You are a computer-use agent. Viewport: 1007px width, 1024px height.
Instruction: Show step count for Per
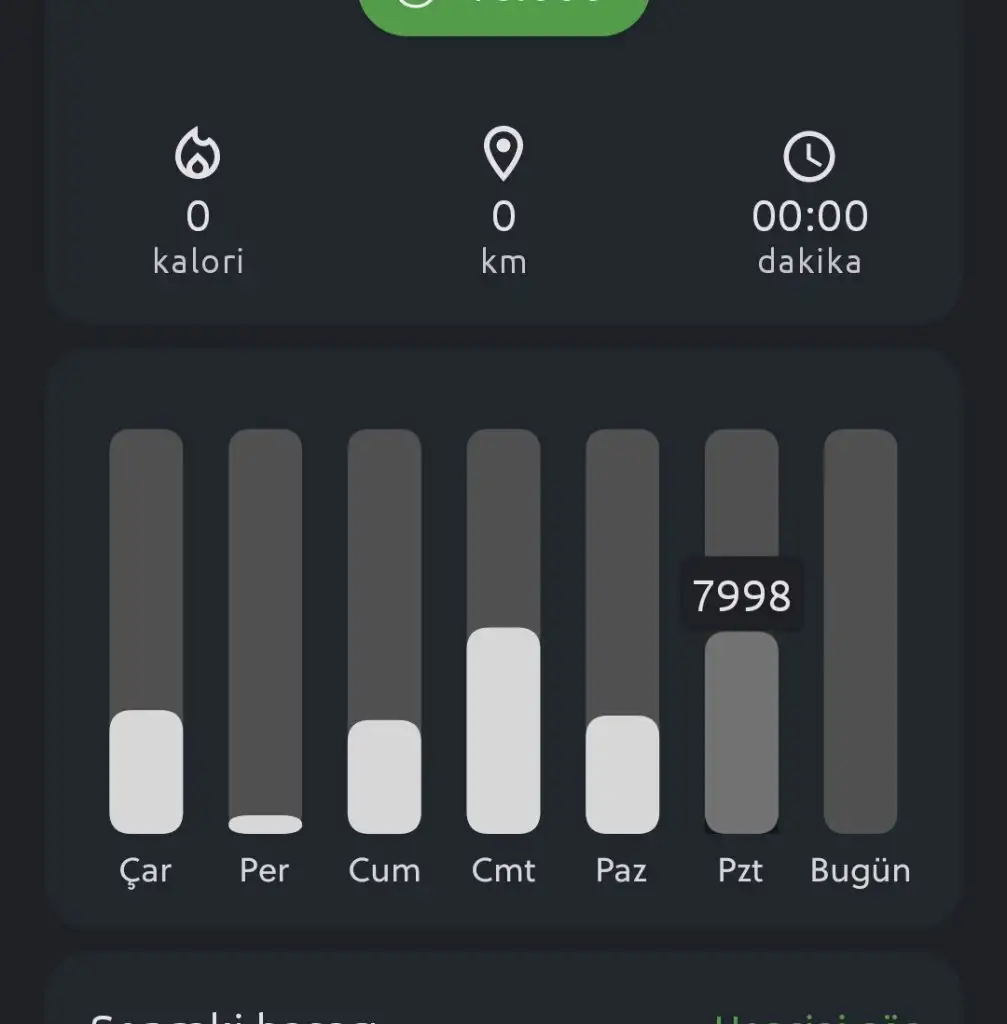[x=265, y=630]
